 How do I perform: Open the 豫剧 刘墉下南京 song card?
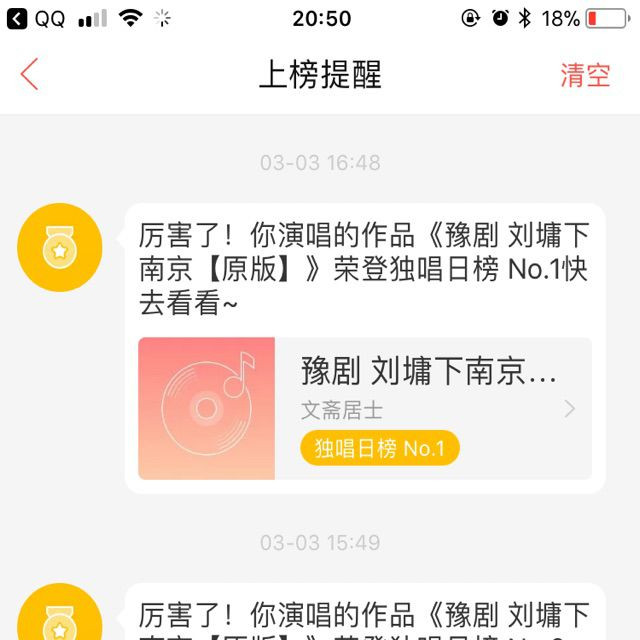pyautogui.click(x=365, y=408)
